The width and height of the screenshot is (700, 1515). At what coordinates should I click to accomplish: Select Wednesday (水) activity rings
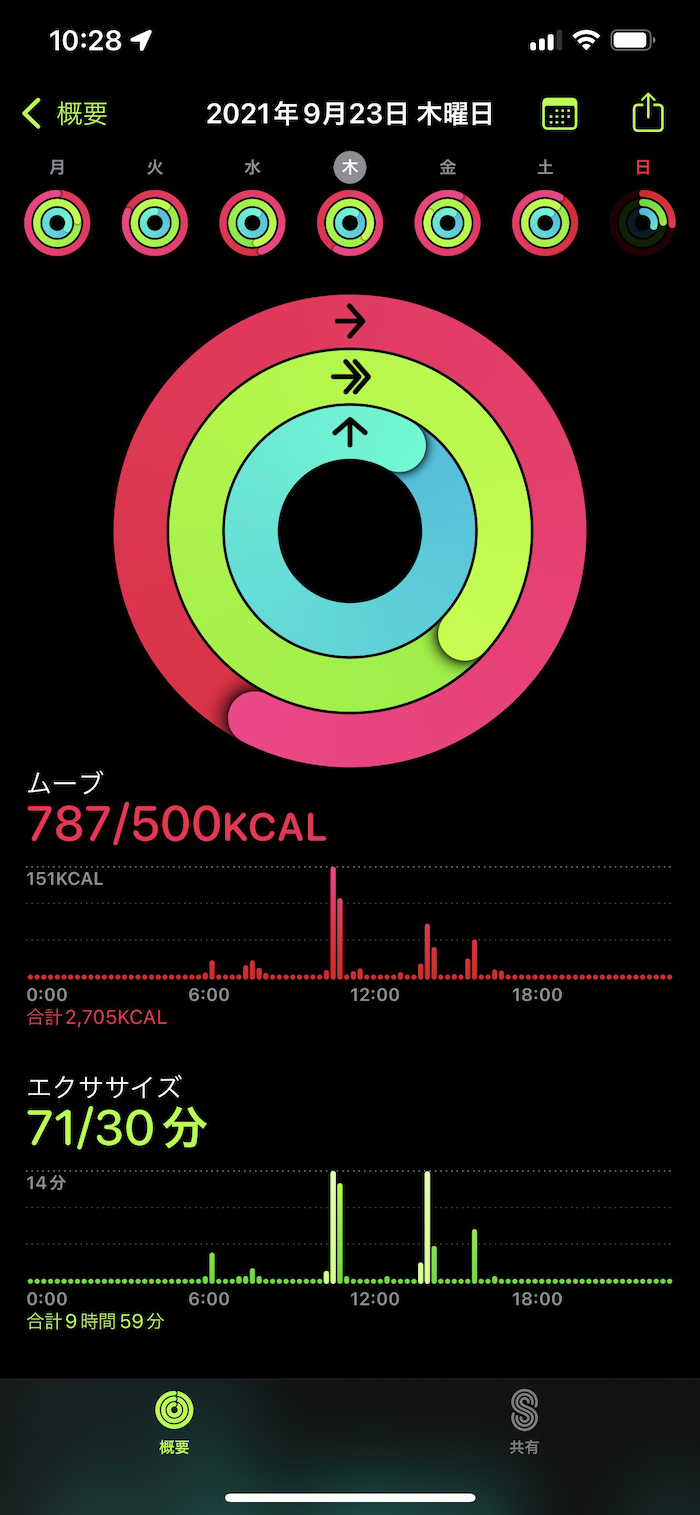pyautogui.click(x=253, y=222)
